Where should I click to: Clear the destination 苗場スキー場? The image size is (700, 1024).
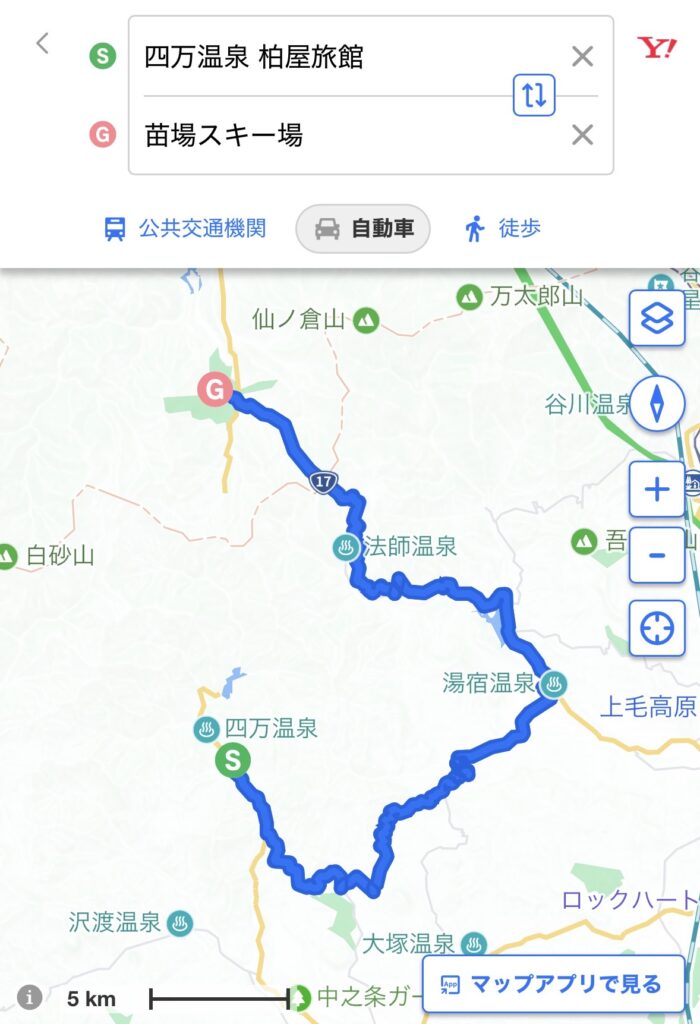click(582, 135)
